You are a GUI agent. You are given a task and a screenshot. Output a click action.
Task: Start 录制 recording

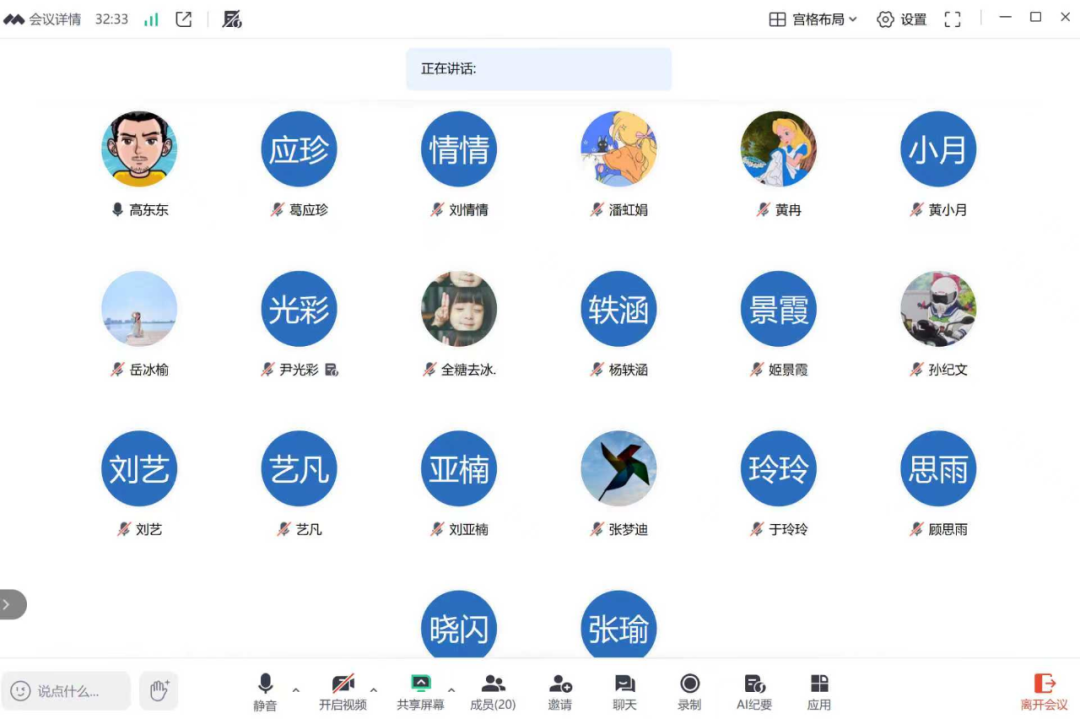point(690,691)
